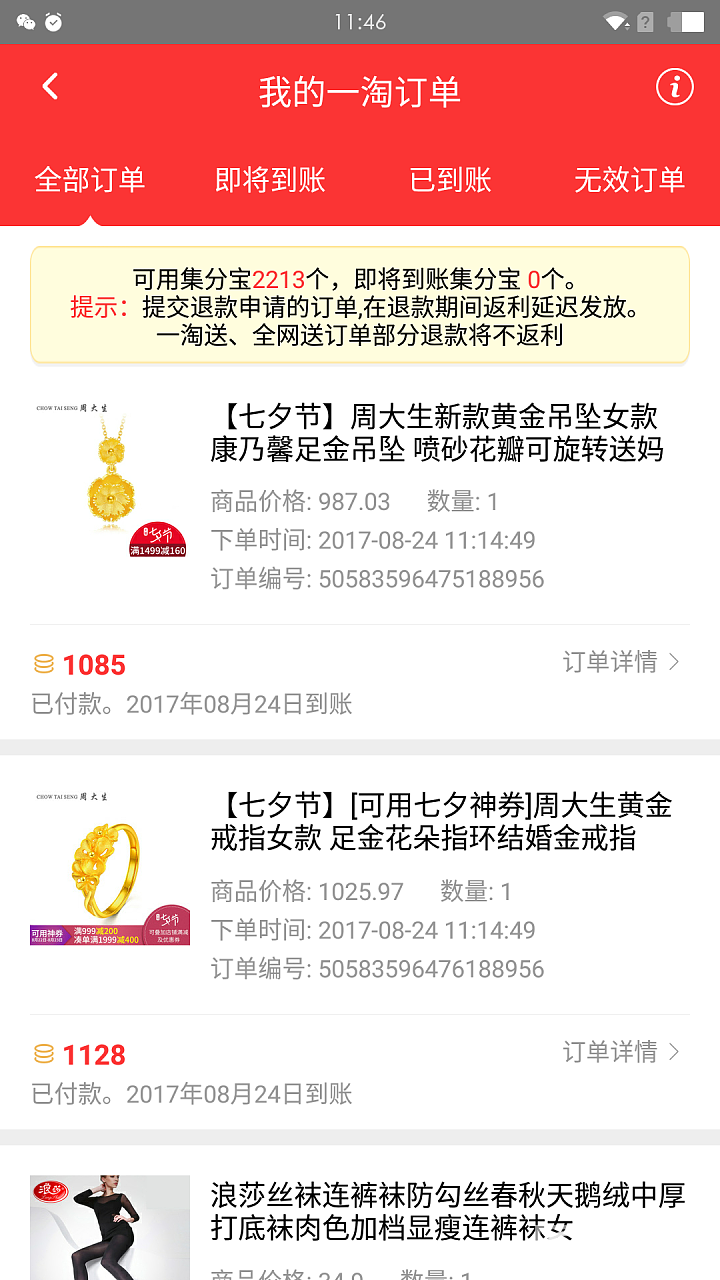Switch to the 即将到账 tab
This screenshot has height=1280, width=720.
click(x=270, y=180)
